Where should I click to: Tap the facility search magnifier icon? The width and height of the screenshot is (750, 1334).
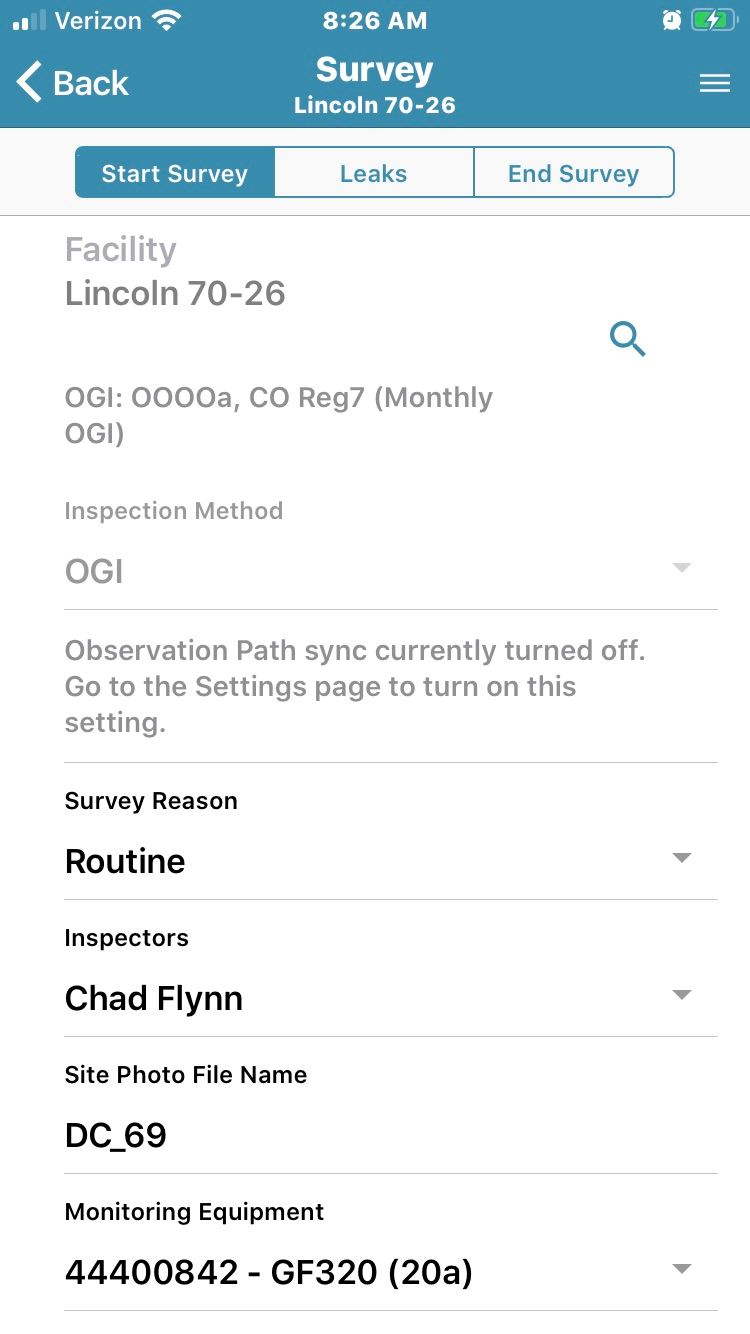pos(628,340)
